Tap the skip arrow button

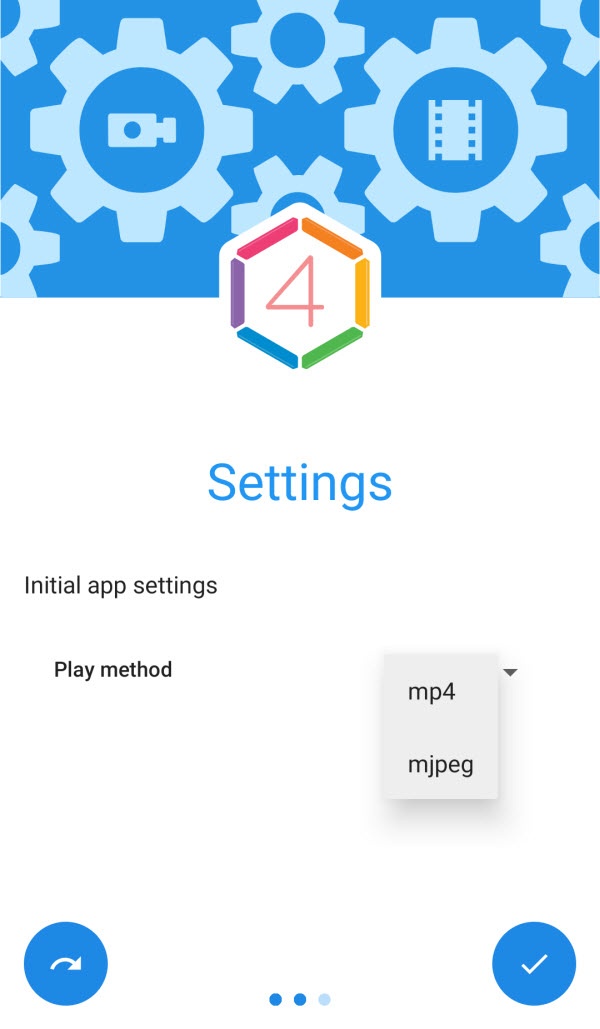point(66,963)
